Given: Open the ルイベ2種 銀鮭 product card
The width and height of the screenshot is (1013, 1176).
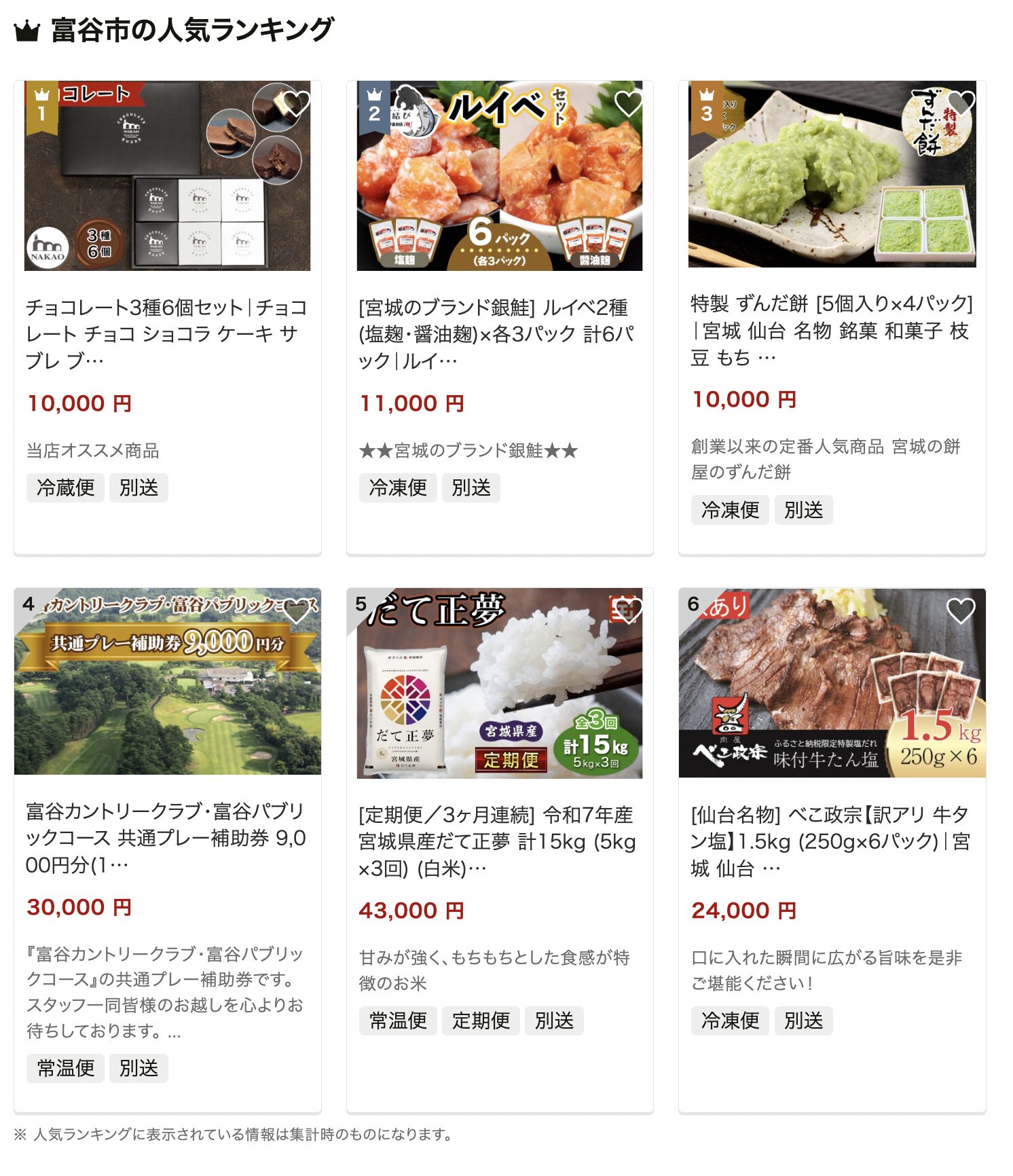Looking at the screenshot, I should tap(499, 333).
